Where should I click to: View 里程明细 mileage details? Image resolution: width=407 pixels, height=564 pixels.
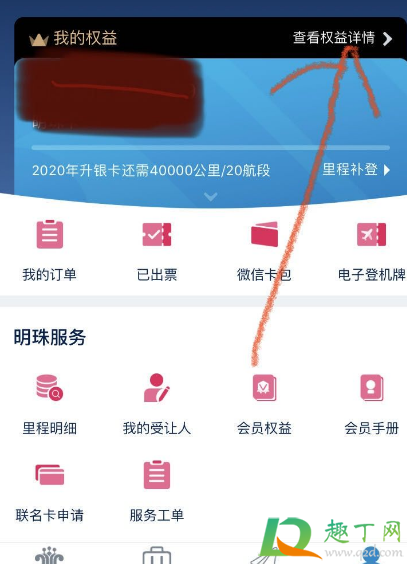(x=50, y=405)
